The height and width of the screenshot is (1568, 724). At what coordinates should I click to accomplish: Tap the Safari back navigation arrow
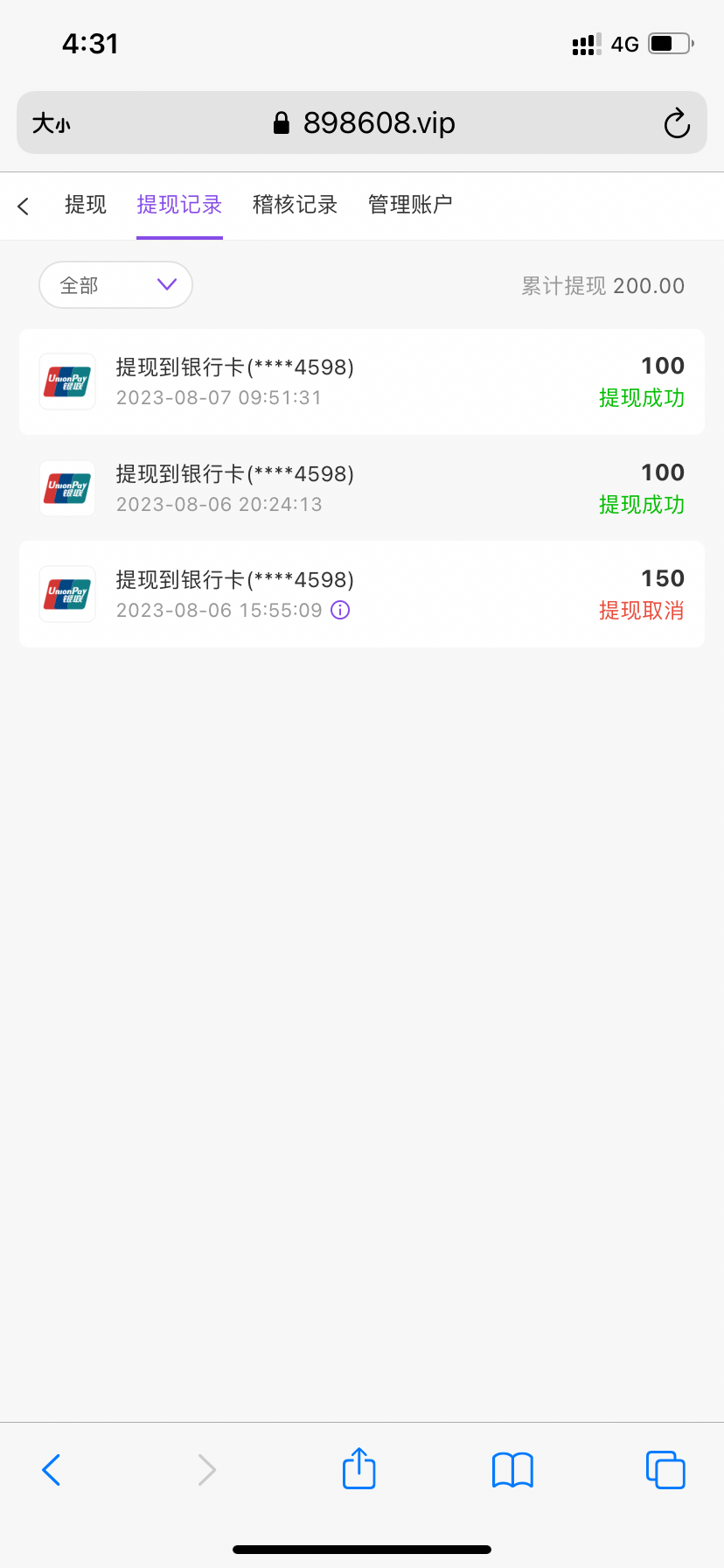pyautogui.click(x=52, y=1469)
